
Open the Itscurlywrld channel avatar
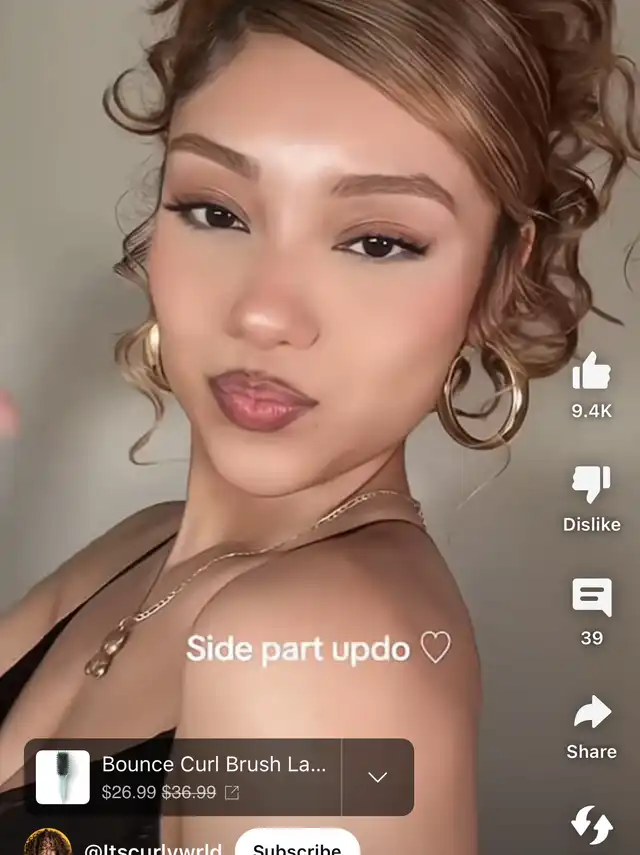[x=48, y=844]
